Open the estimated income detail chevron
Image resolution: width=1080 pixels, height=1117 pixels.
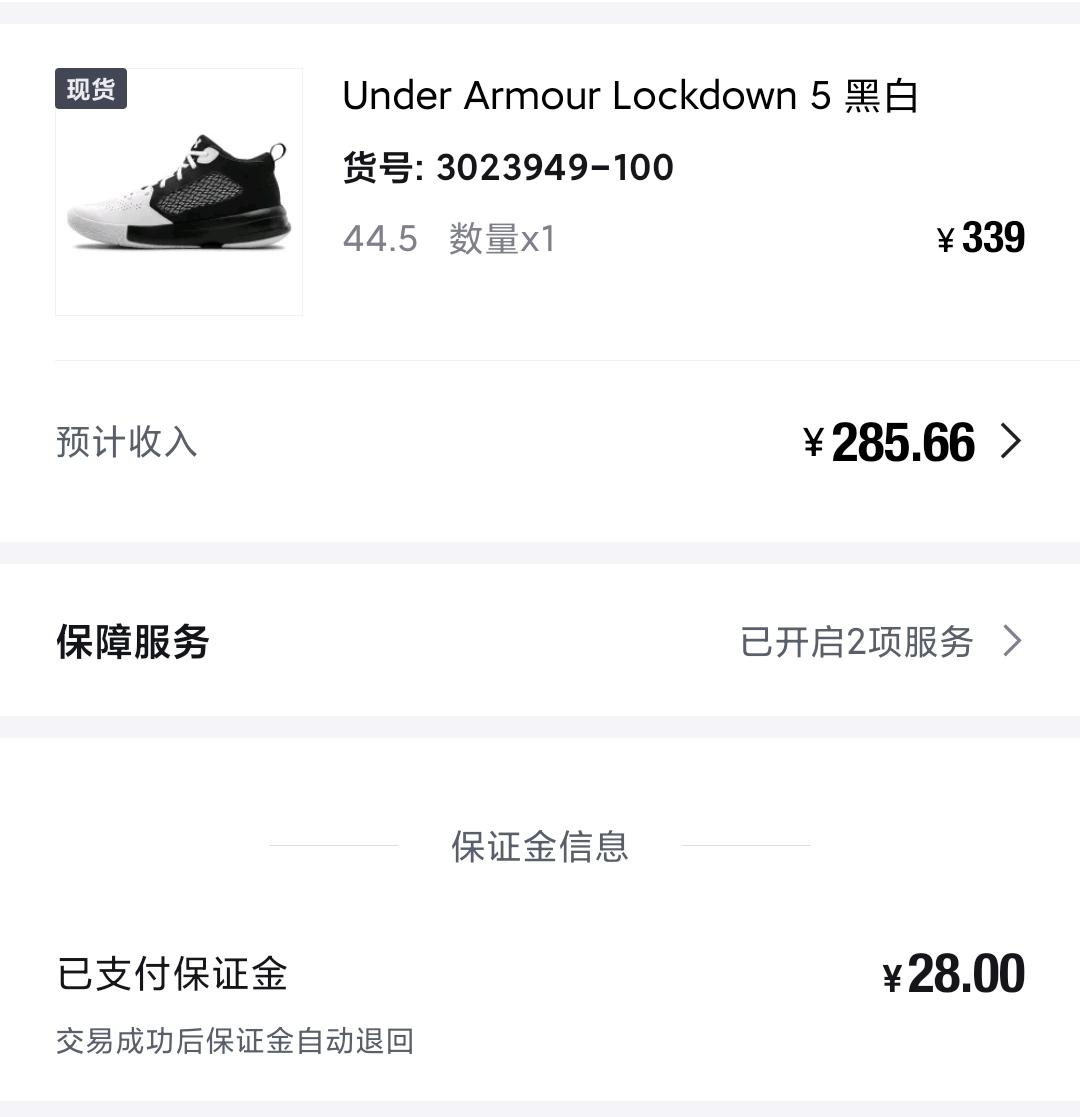[1014, 441]
